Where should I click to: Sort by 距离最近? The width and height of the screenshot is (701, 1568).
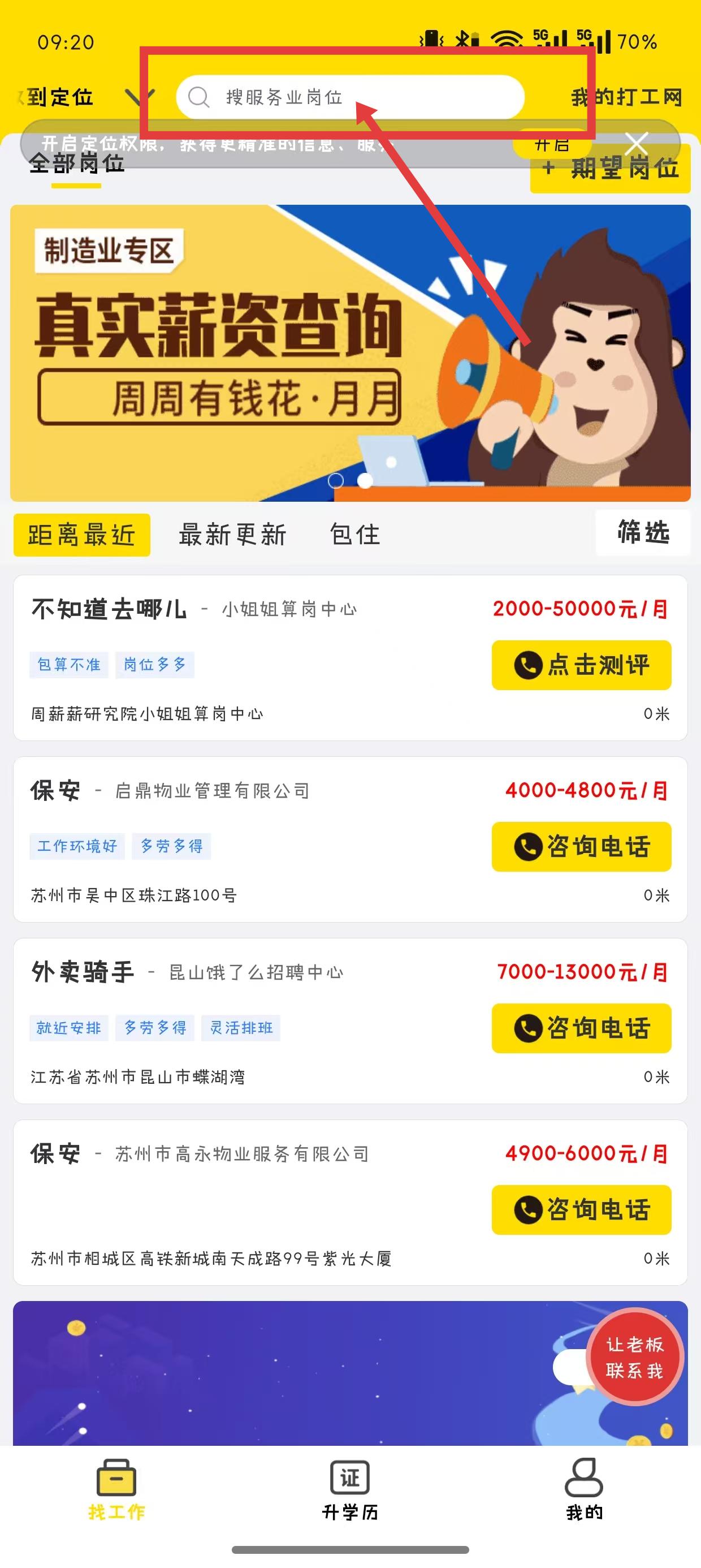(x=81, y=535)
